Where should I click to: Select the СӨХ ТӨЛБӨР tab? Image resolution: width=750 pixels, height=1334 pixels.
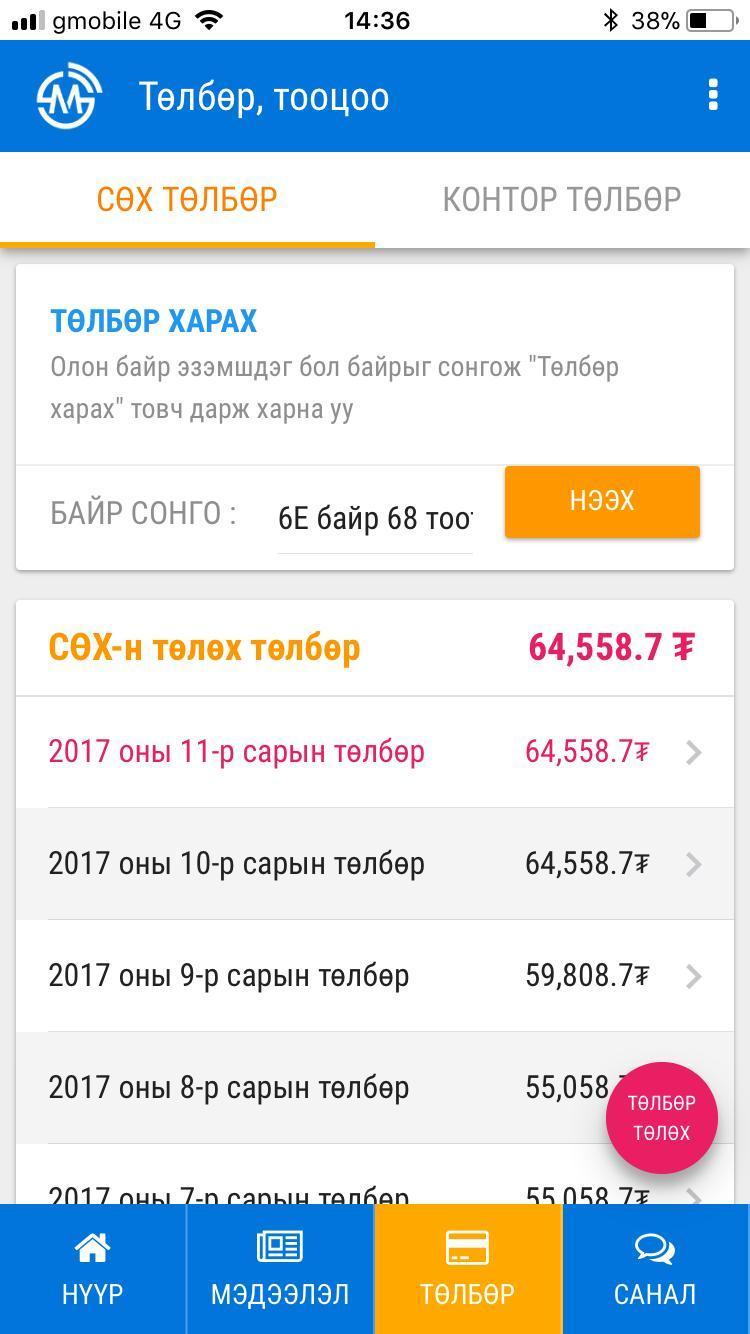187,199
